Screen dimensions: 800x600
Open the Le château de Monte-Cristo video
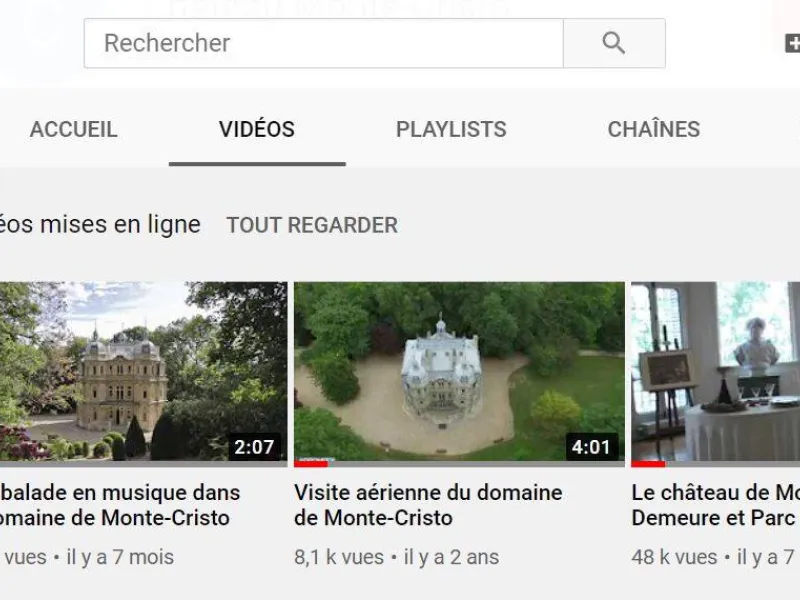(715, 372)
